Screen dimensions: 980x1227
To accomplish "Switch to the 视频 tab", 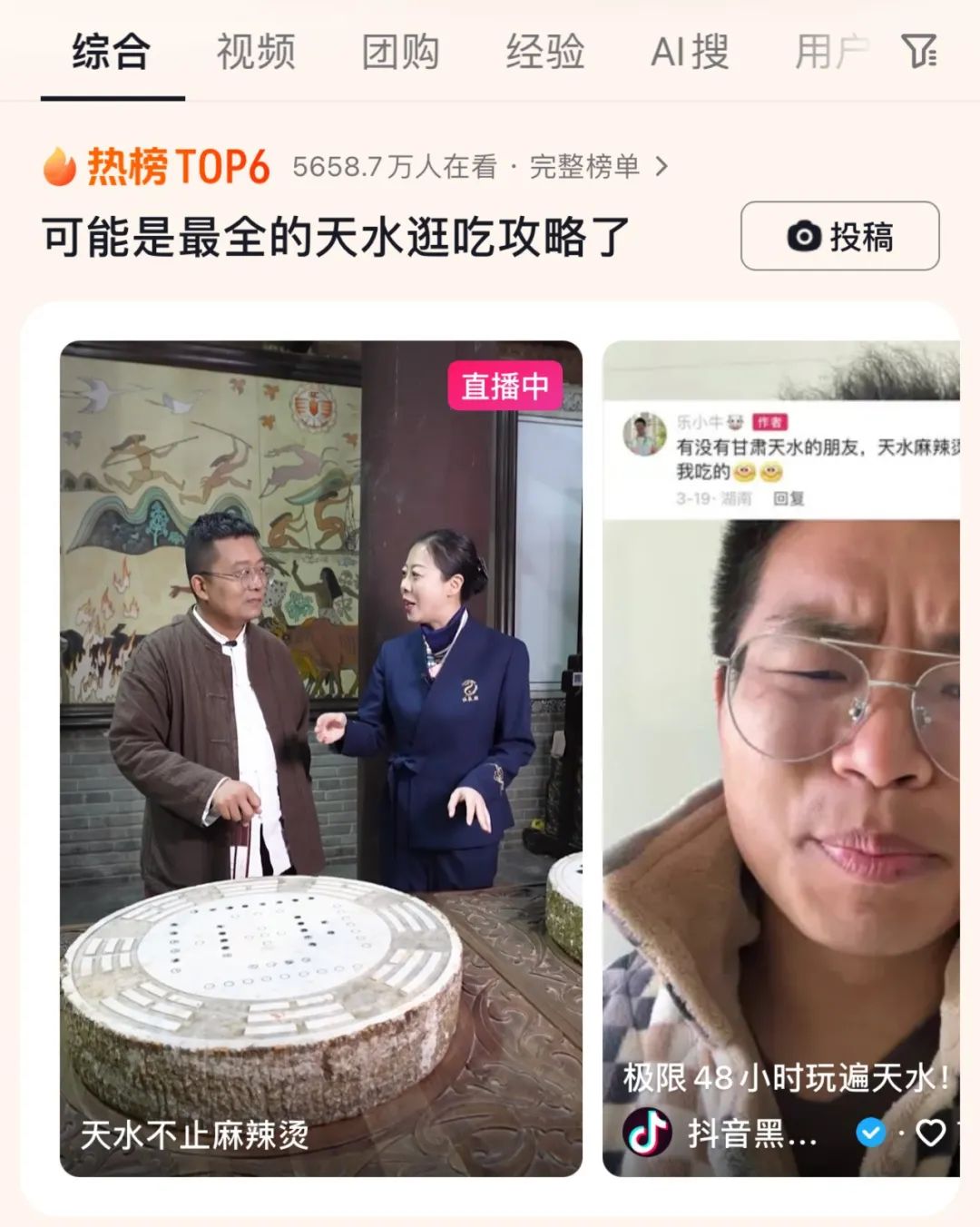I will (x=255, y=52).
